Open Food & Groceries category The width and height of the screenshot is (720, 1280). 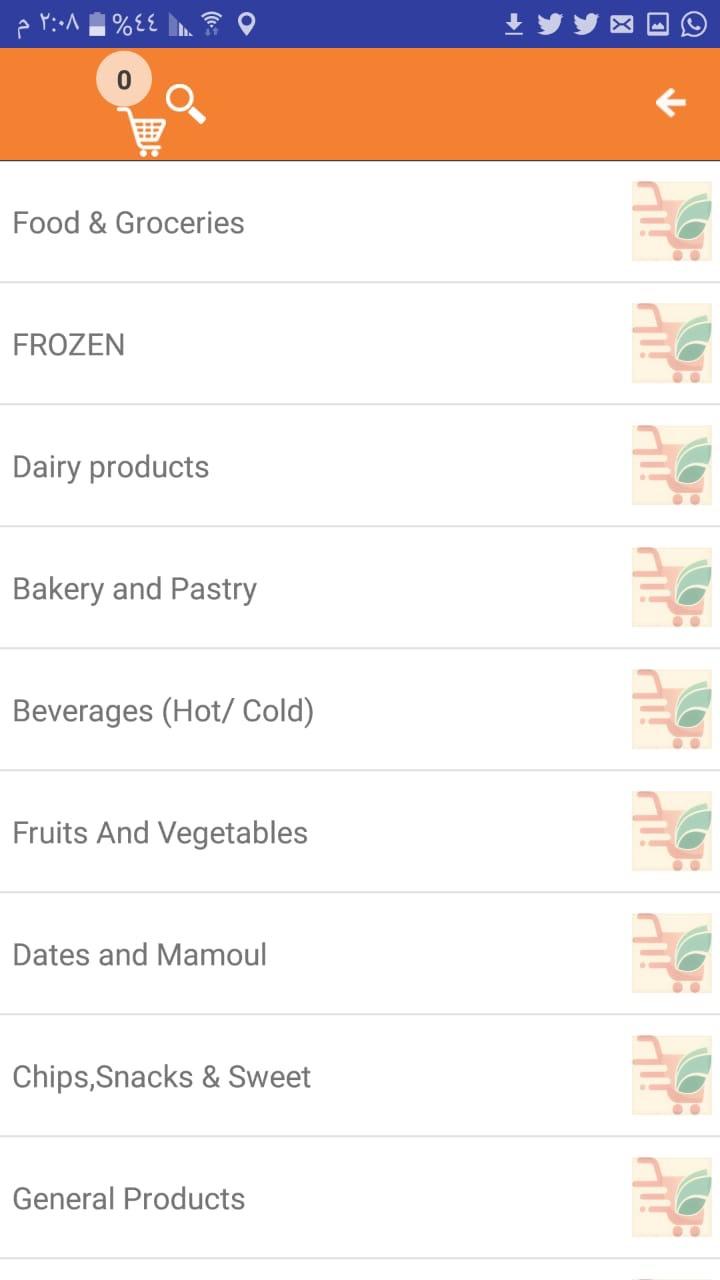click(x=128, y=222)
